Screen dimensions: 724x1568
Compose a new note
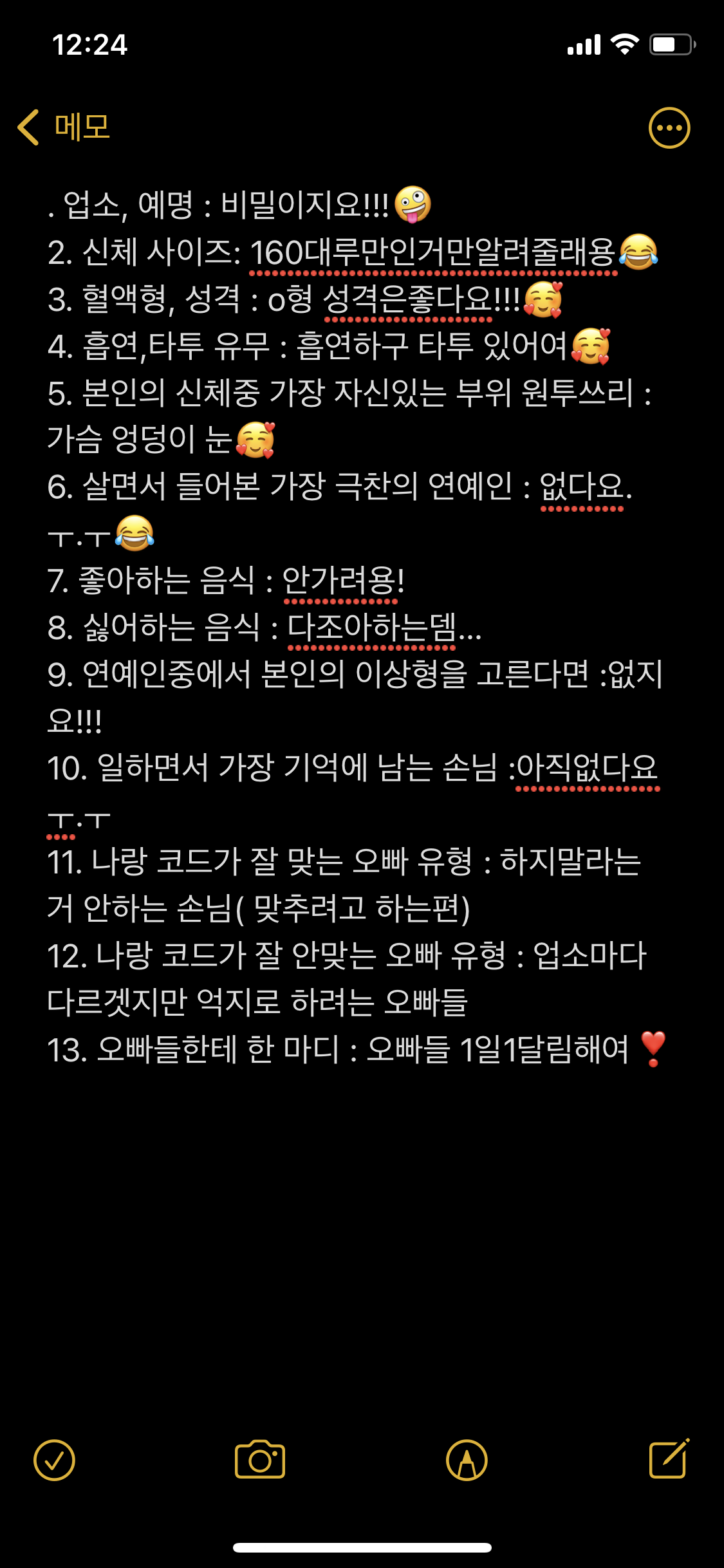(x=669, y=1459)
